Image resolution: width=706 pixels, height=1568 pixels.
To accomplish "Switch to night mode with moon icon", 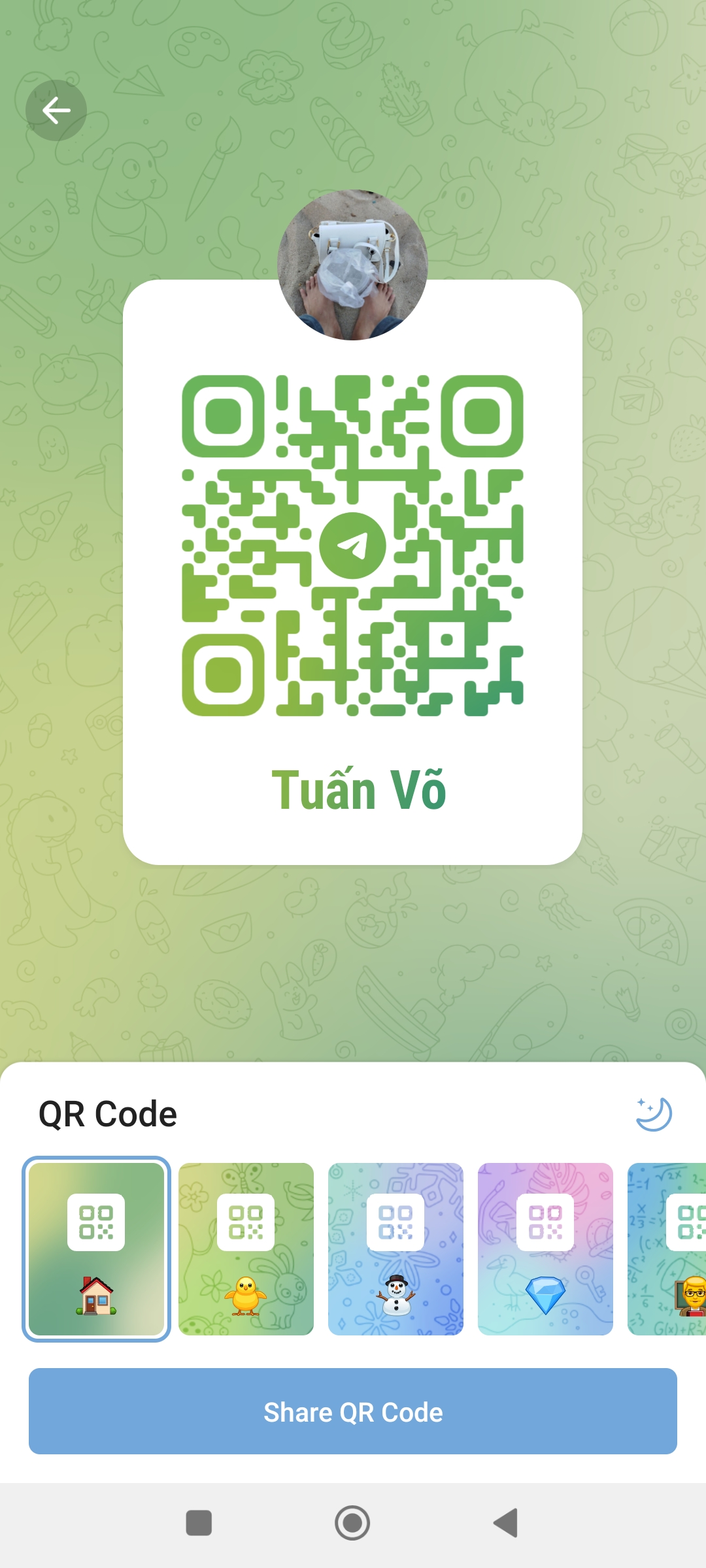I will pyautogui.click(x=654, y=1114).
